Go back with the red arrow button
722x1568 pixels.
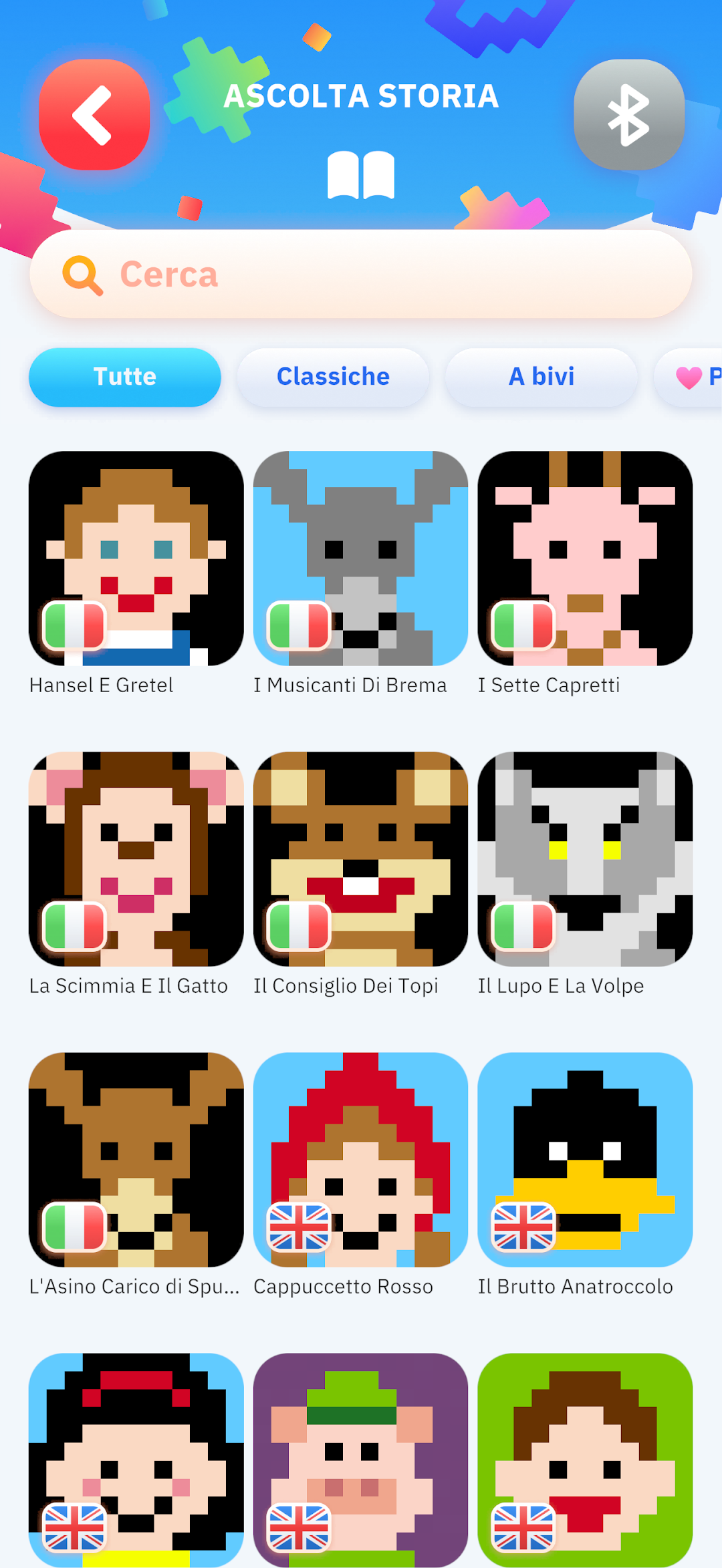tap(94, 114)
